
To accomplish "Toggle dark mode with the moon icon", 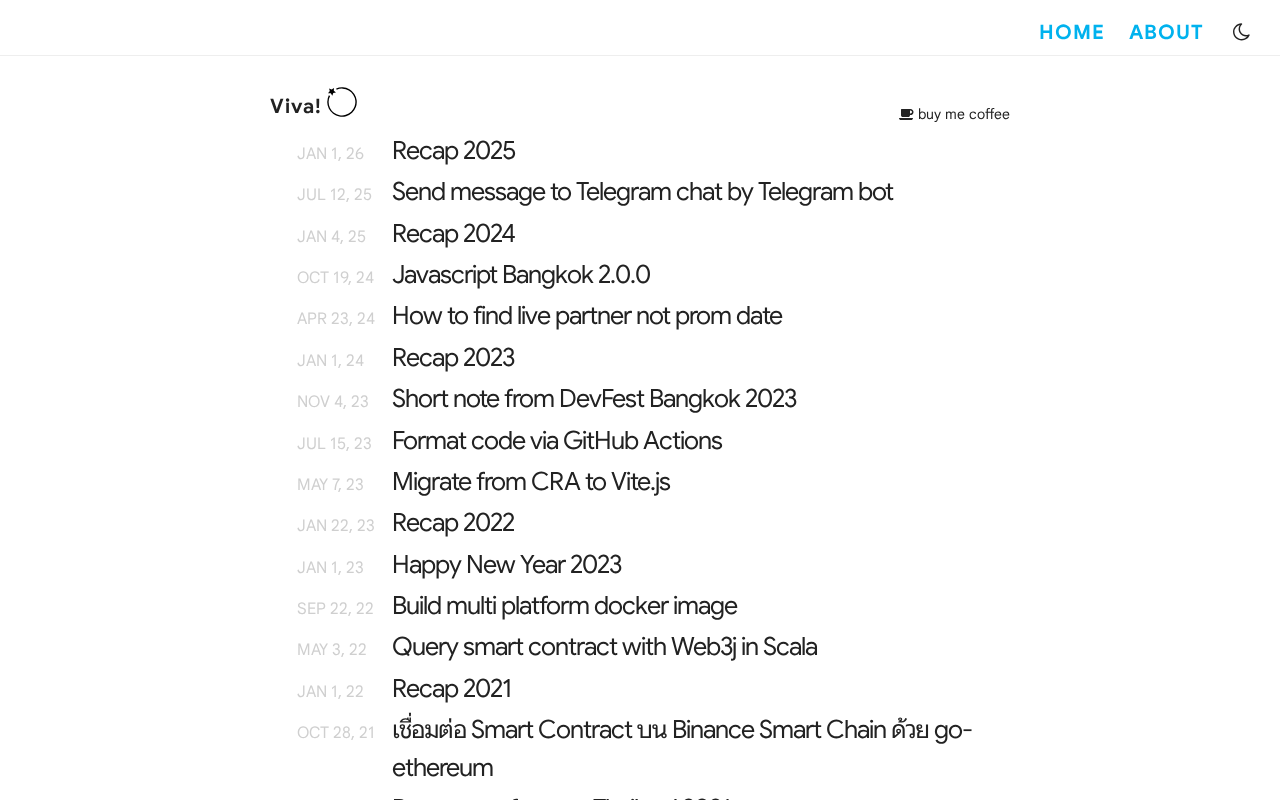I will pos(1241,32).
